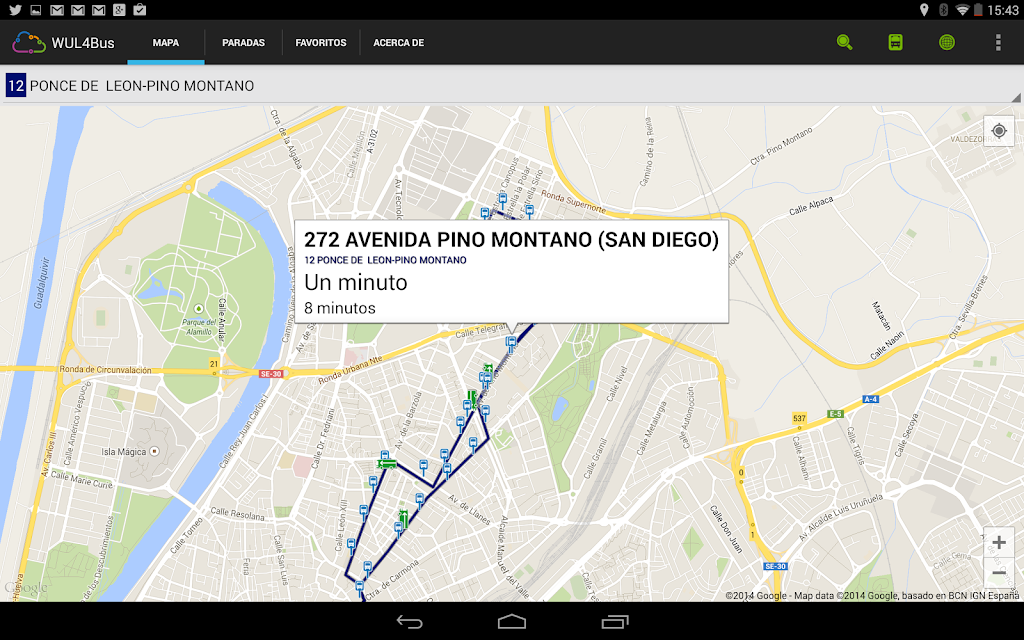Zoom out of the map

tap(998, 574)
